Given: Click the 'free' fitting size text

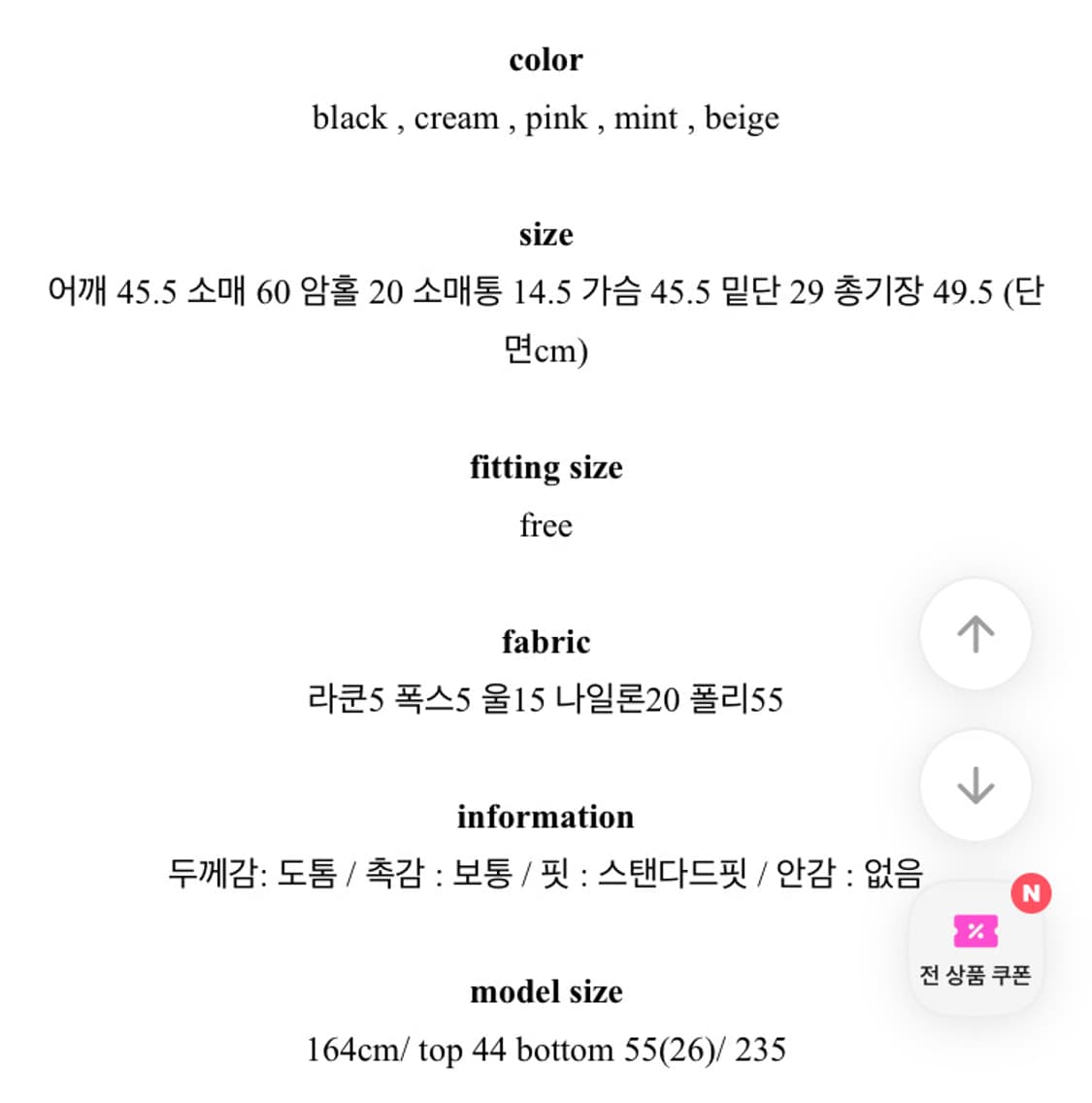Looking at the screenshot, I should pos(546,525).
